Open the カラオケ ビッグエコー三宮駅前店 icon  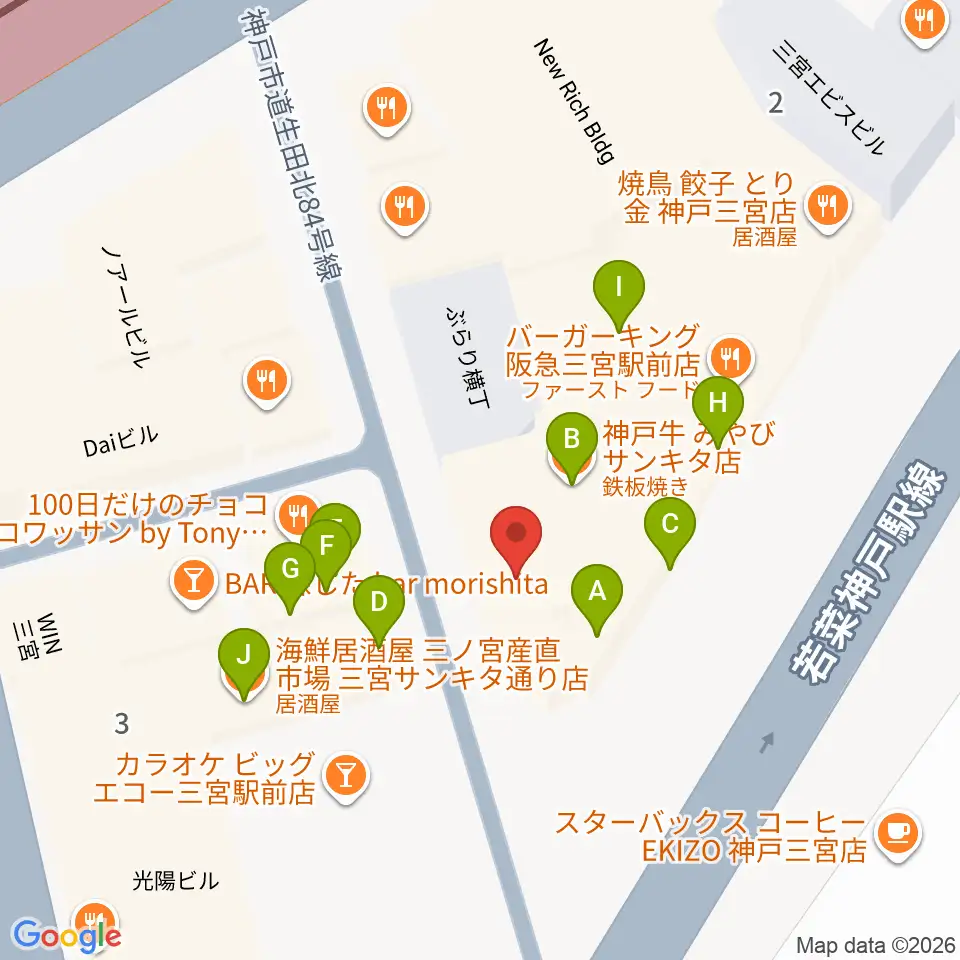(x=346, y=778)
